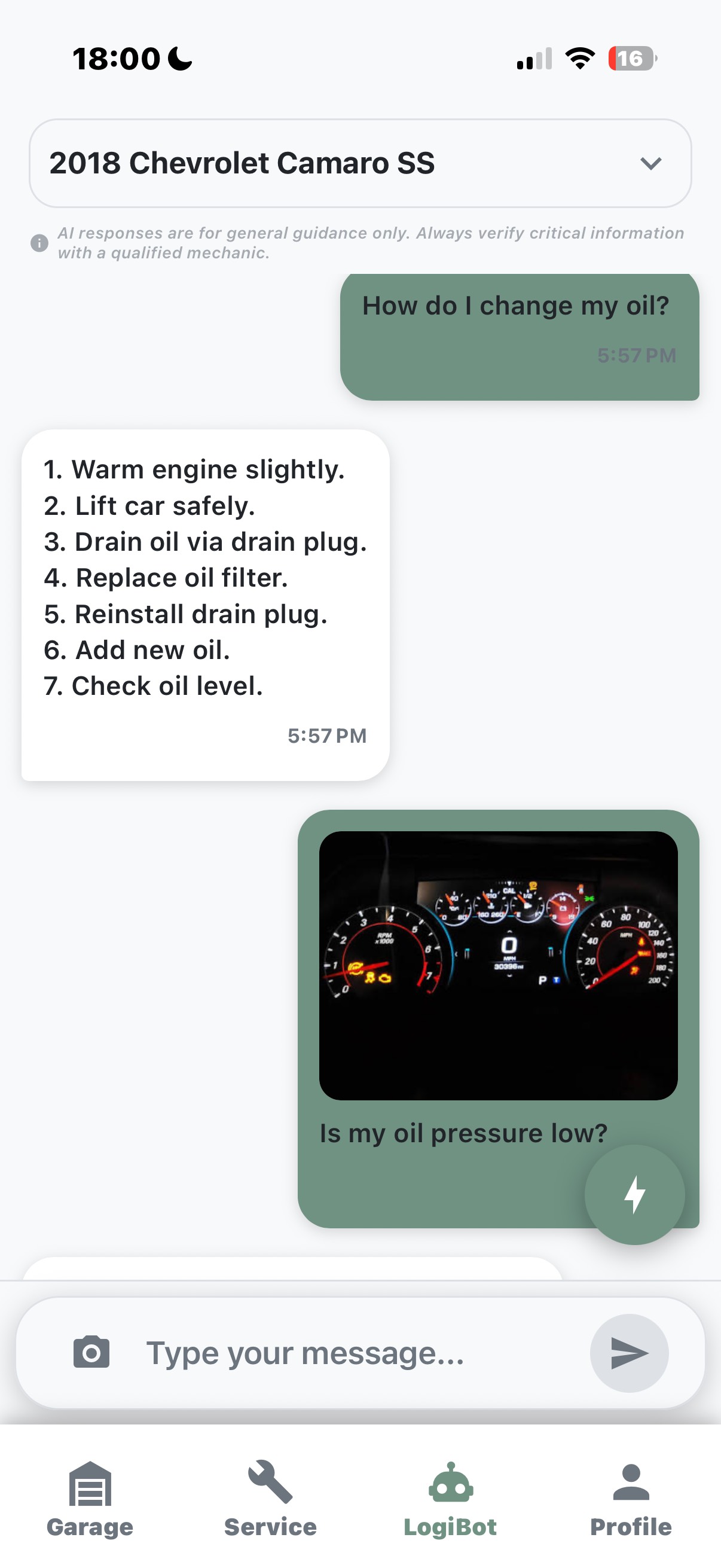
Task: Switch to the Profile tab
Action: coord(631,1526)
